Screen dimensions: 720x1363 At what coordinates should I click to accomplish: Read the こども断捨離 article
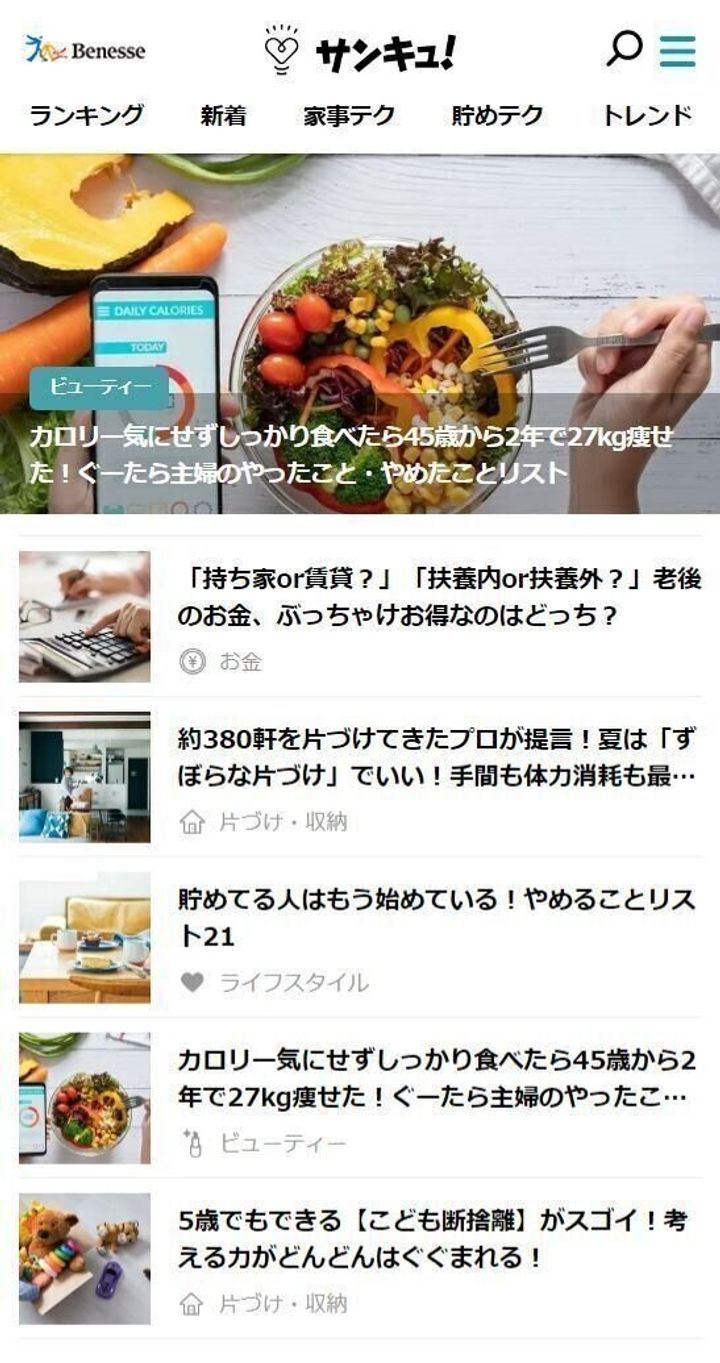[x=432, y=1238]
